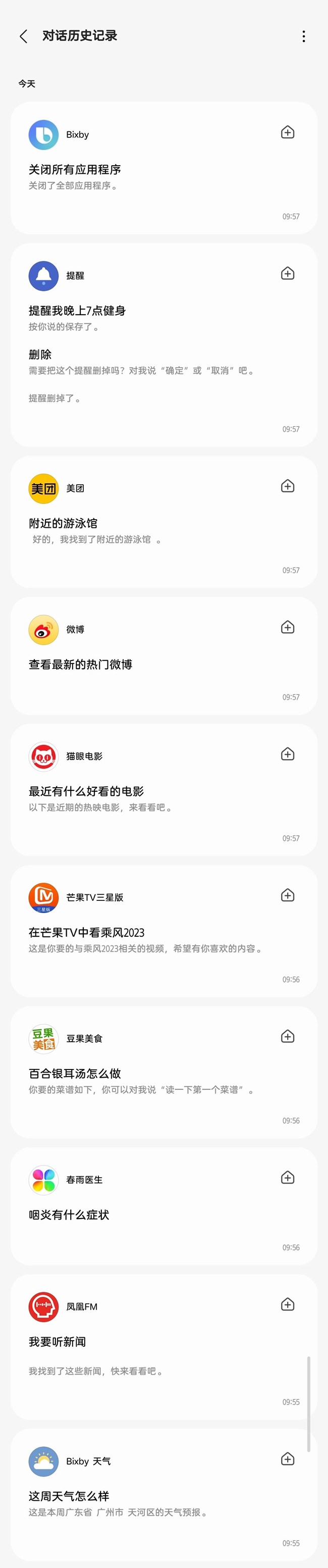Open the 查看最新的热门微博 conversation
328x1568 pixels.
(80, 665)
